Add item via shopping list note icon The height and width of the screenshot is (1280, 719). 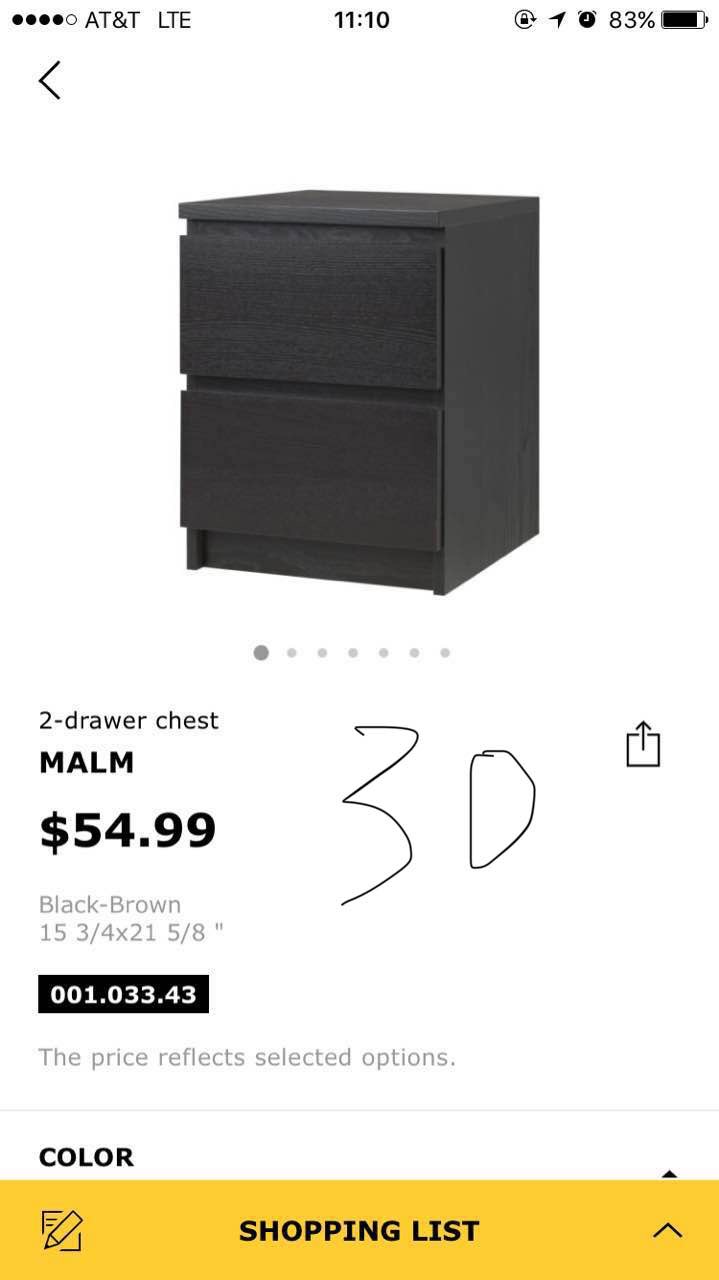pyautogui.click(x=61, y=1230)
